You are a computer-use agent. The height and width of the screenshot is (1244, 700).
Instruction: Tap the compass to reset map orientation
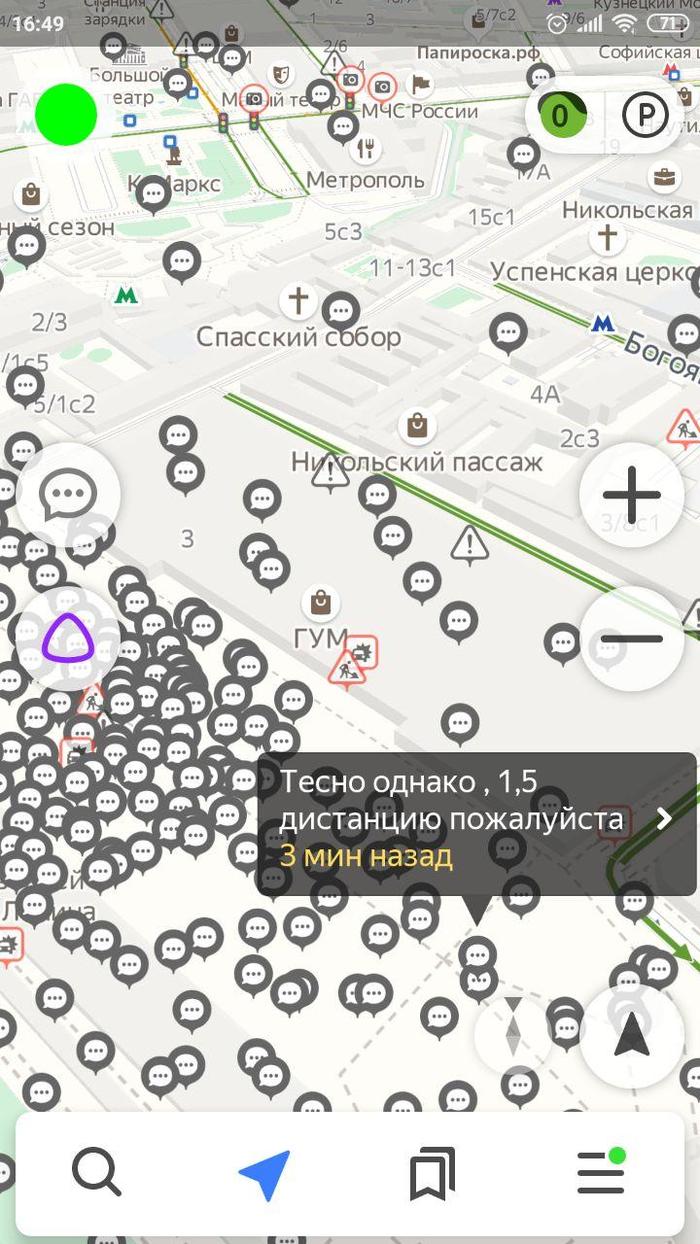[x=512, y=1028]
